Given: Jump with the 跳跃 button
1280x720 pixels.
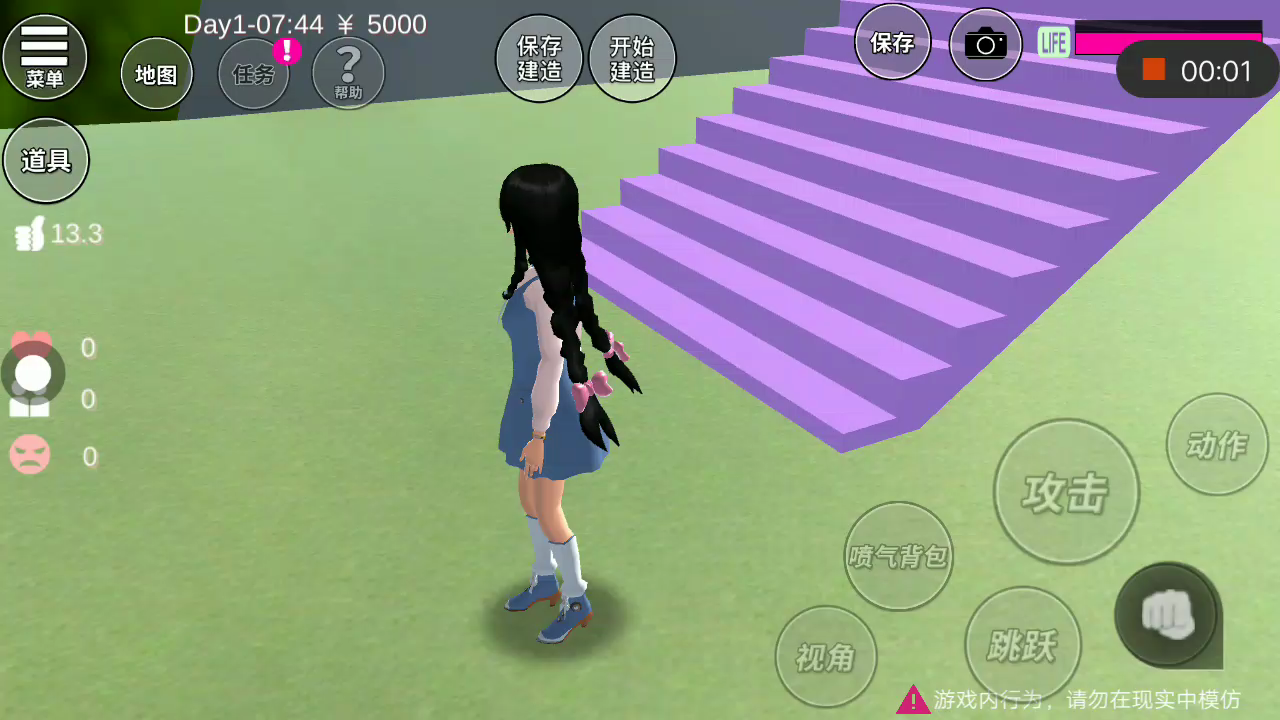Looking at the screenshot, I should point(1022,645).
